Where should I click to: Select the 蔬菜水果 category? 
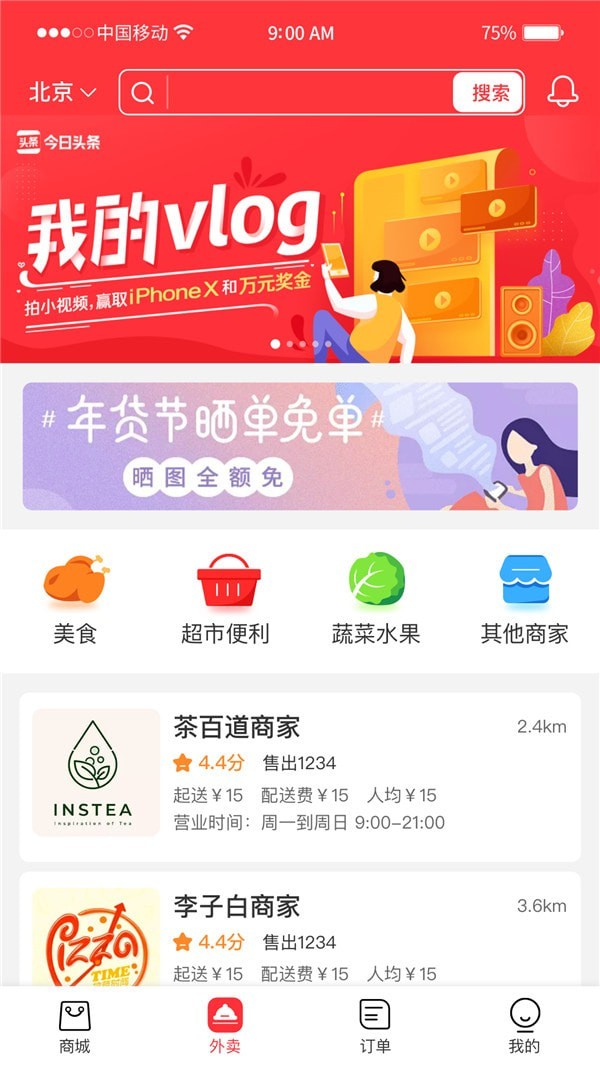pyautogui.click(x=376, y=599)
